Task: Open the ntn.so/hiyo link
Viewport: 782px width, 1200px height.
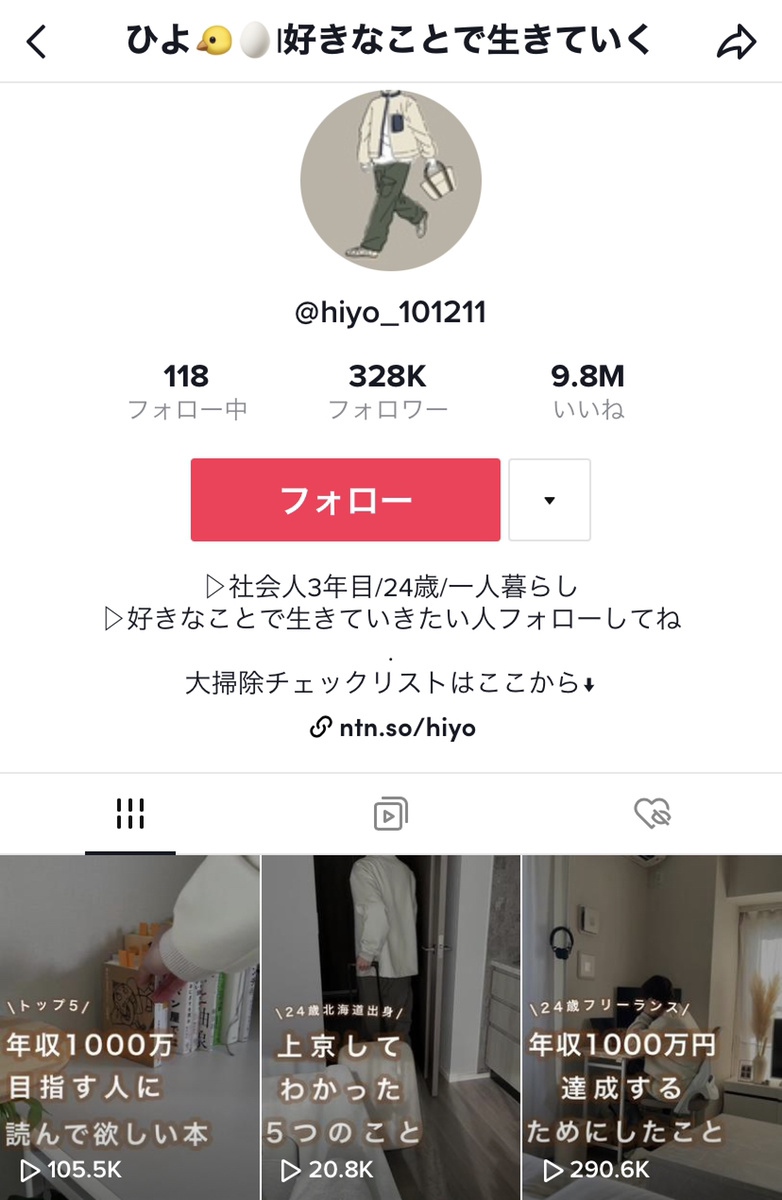Action: tap(391, 728)
